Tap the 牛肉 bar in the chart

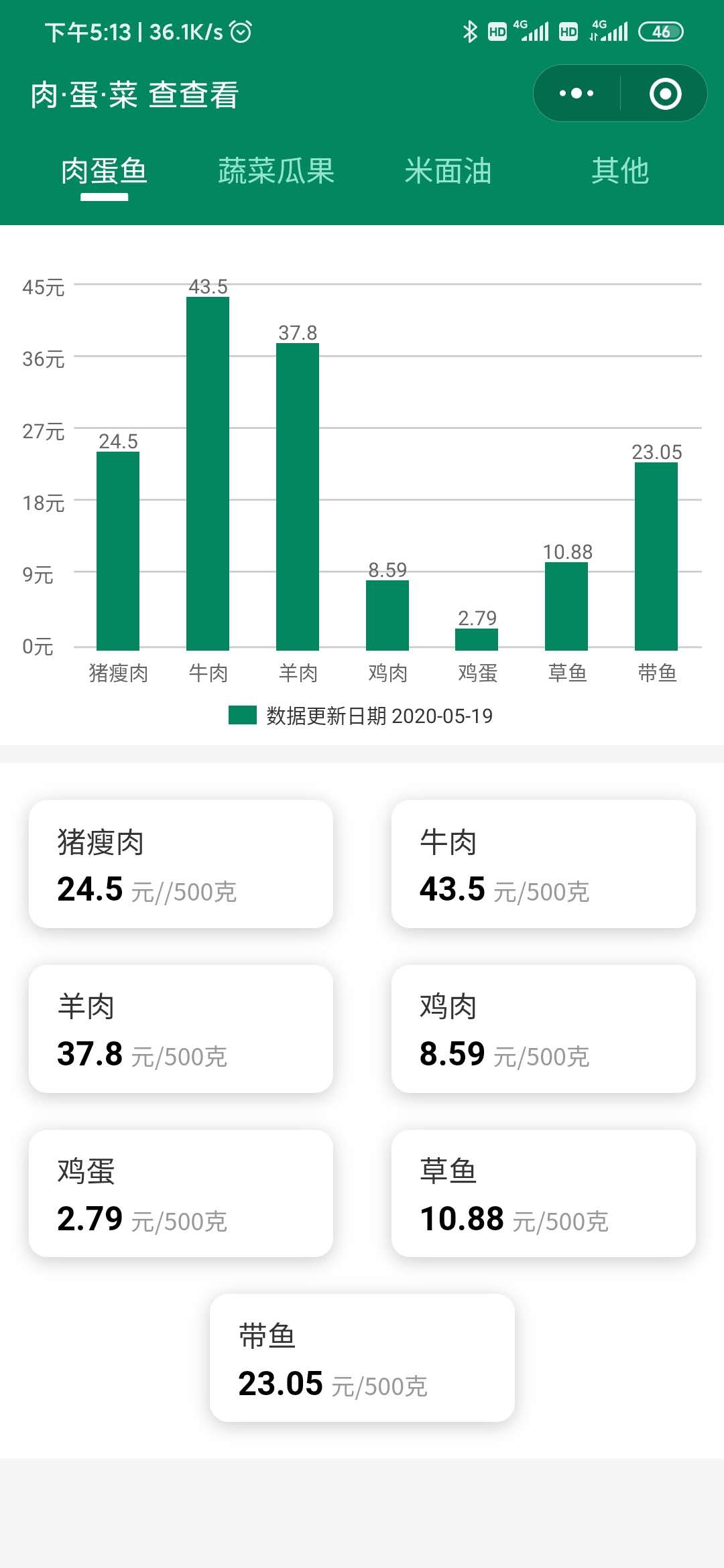tap(208, 473)
